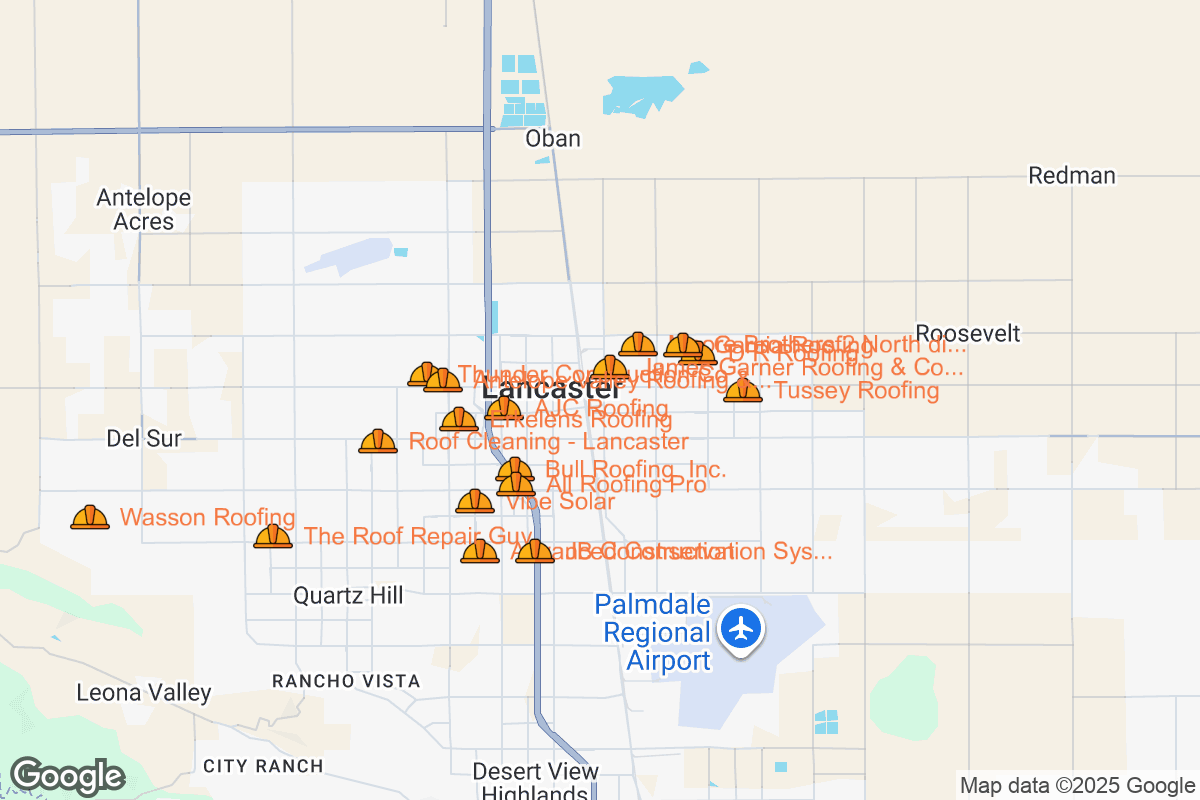Open the Palmdale Regional Airport pin
Image resolution: width=1200 pixels, height=800 pixels.
[x=741, y=629]
